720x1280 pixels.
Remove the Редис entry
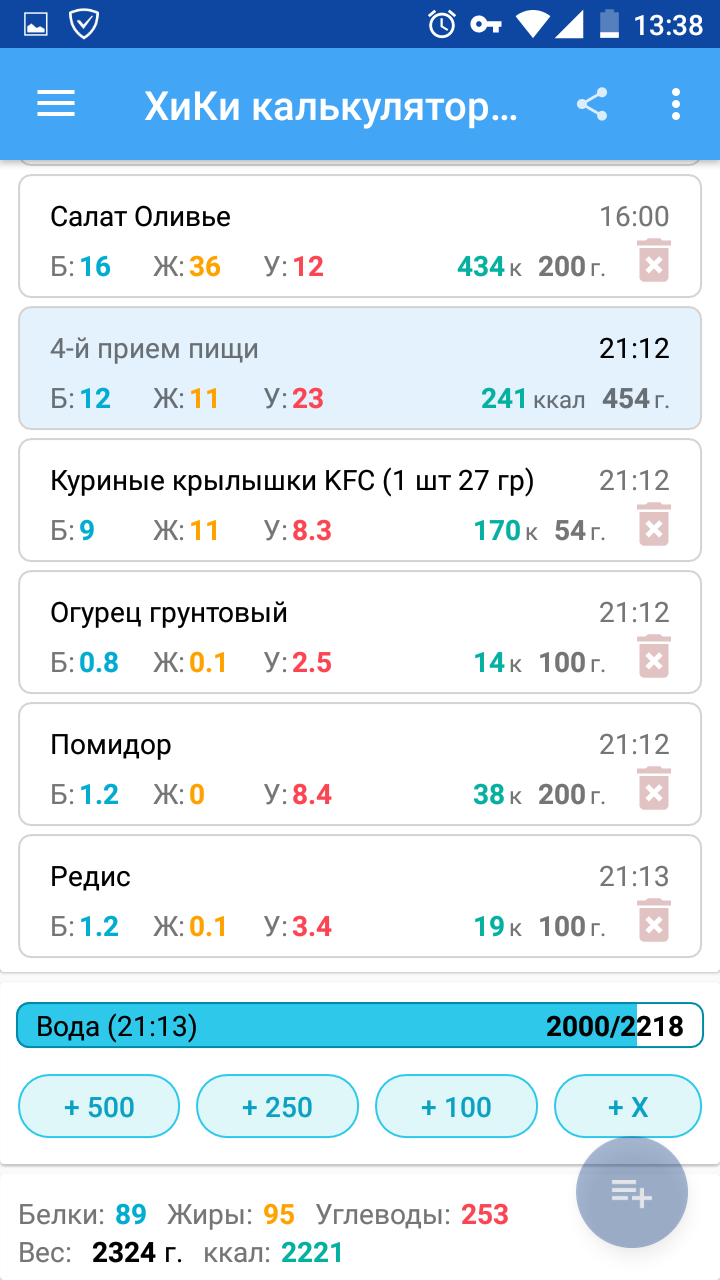pos(654,921)
